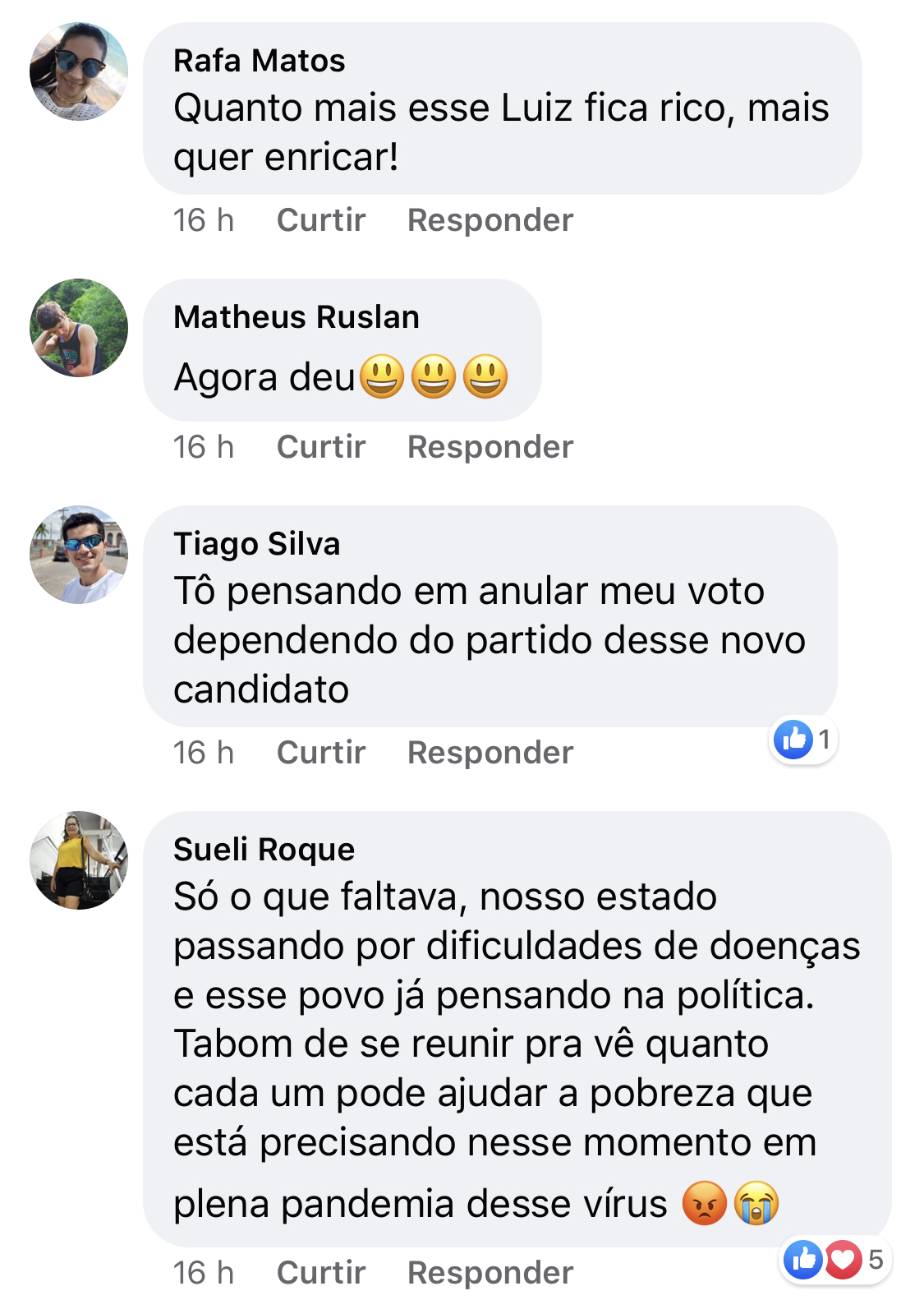View the 5 reactions on Sueli Roque's comment

tap(834, 1259)
